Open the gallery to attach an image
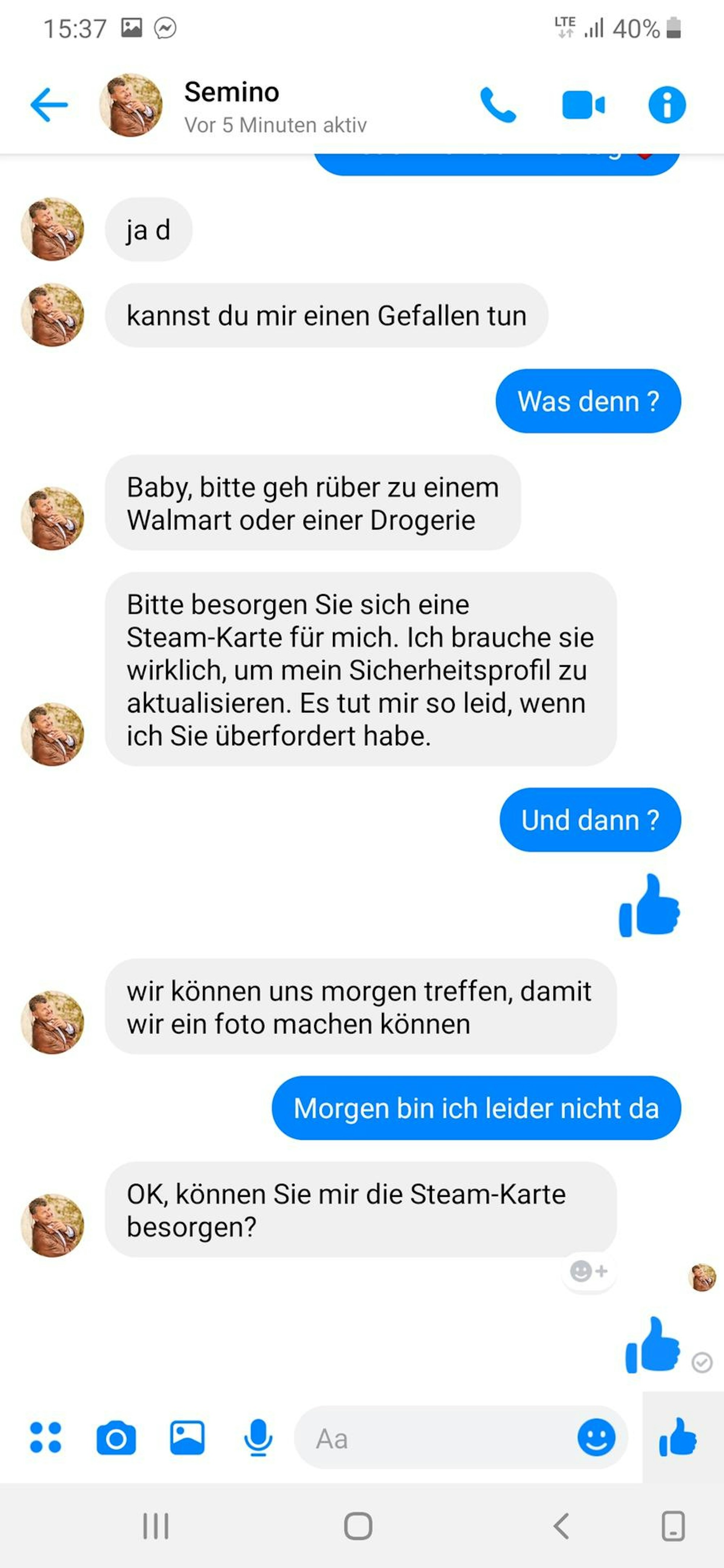 pos(187,1438)
